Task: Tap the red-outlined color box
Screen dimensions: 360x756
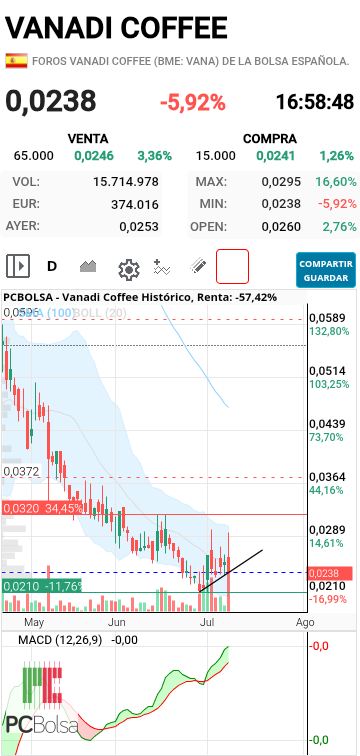Action: pos(232,266)
